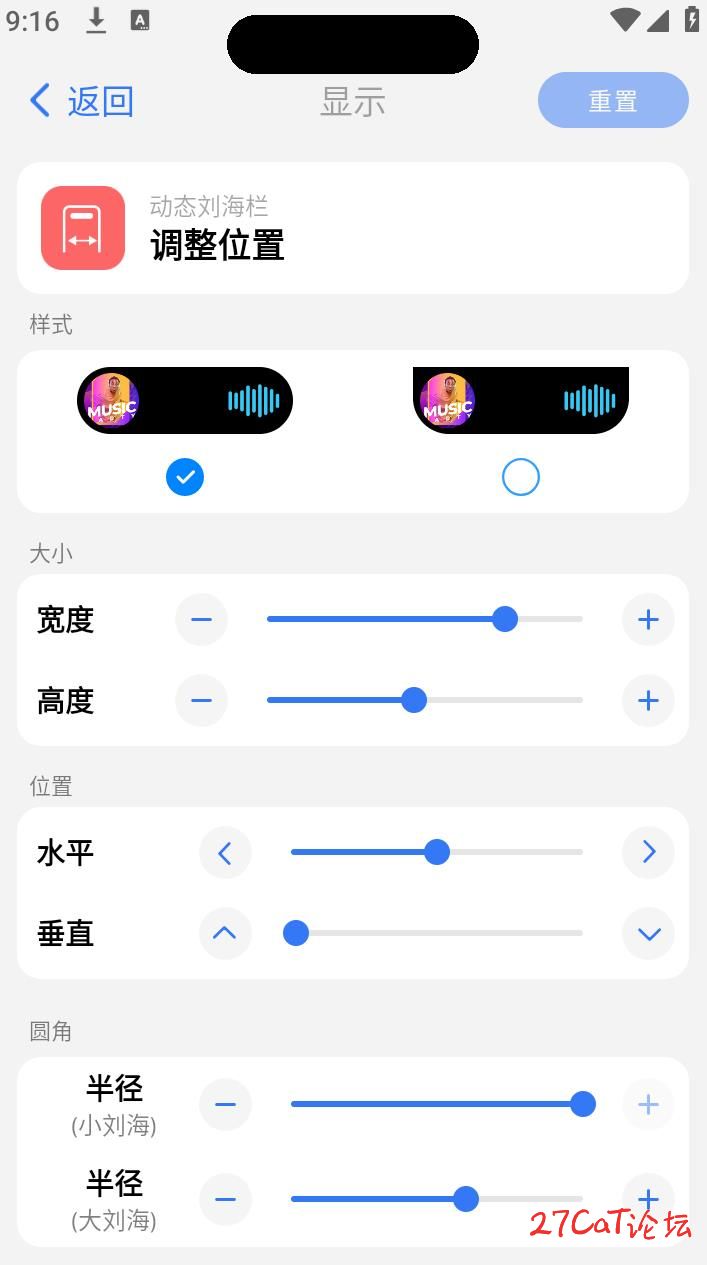Image resolution: width=707 pixels, height=1265 pixels.
Task: Choose the flat-top notch style option
Action: click(520, 477)
